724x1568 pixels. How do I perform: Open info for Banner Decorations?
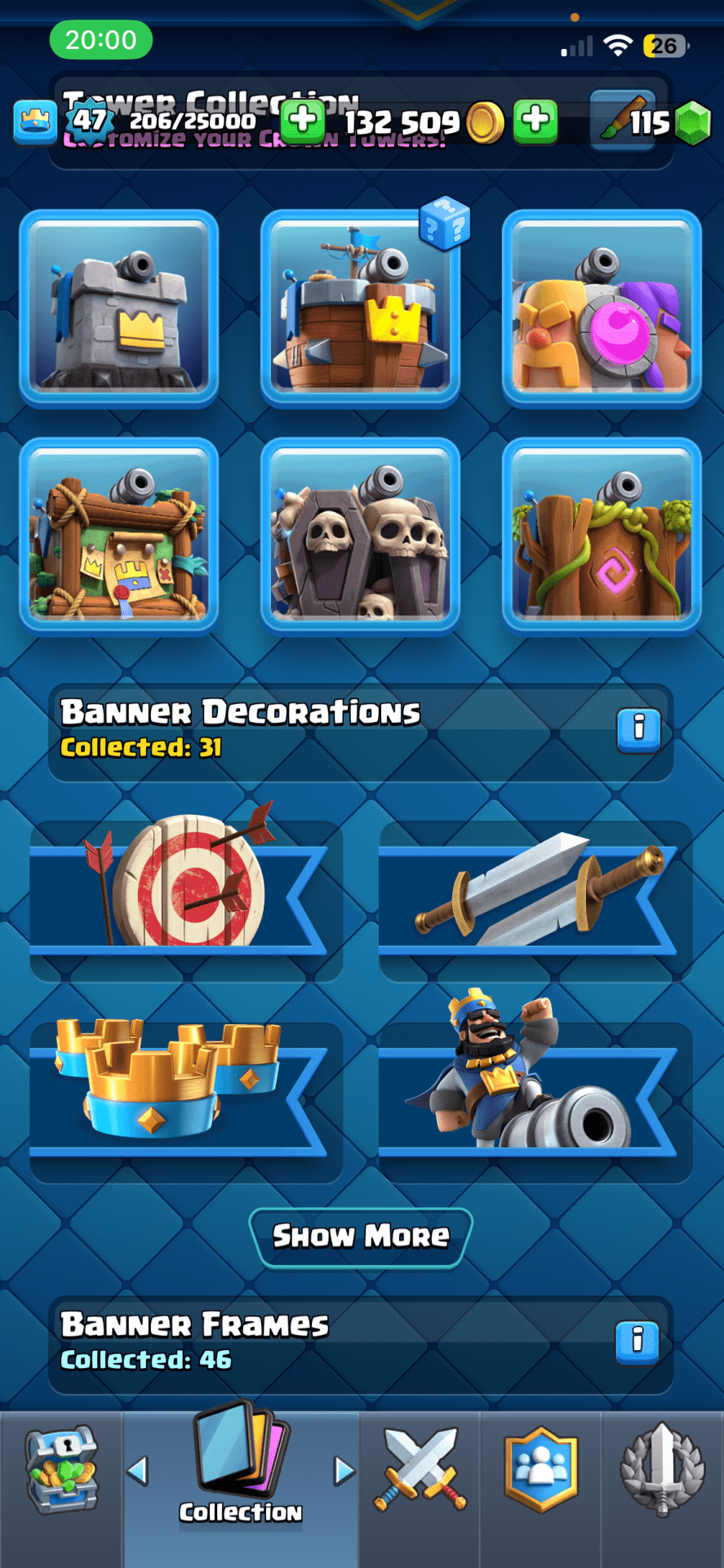click(638, 728)
